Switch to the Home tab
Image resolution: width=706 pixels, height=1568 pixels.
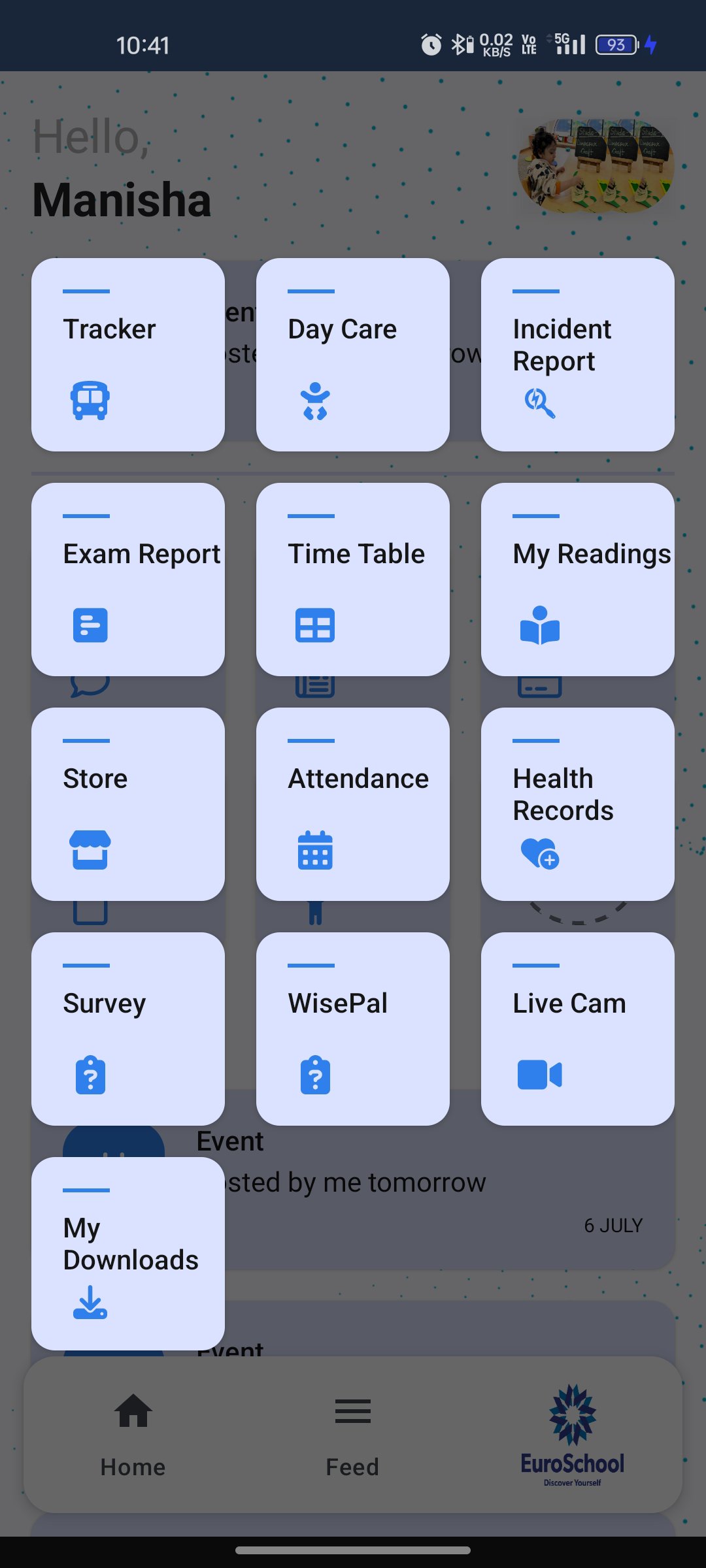pyautogui.click(x=133, y=1435)
